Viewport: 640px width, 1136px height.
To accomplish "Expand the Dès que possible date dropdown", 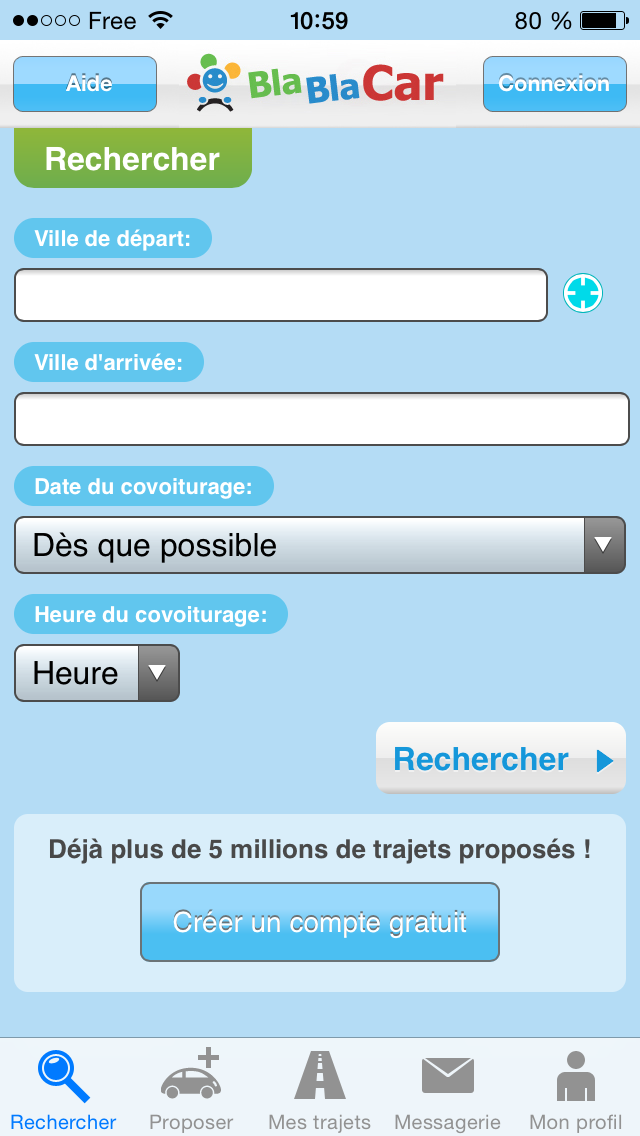I will click(320, 545).
